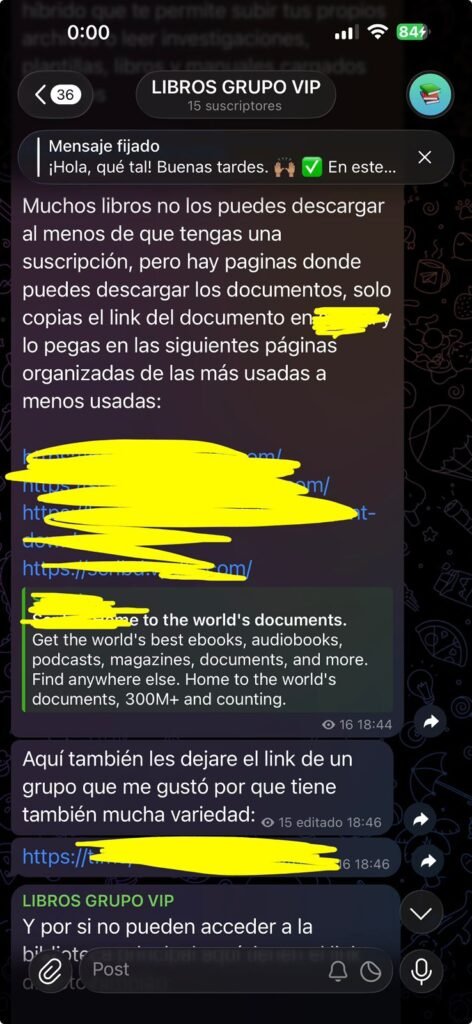Dismiss the pinned message banner
The height and width of the screenshot is (1024, 472).
coord(425,157)
